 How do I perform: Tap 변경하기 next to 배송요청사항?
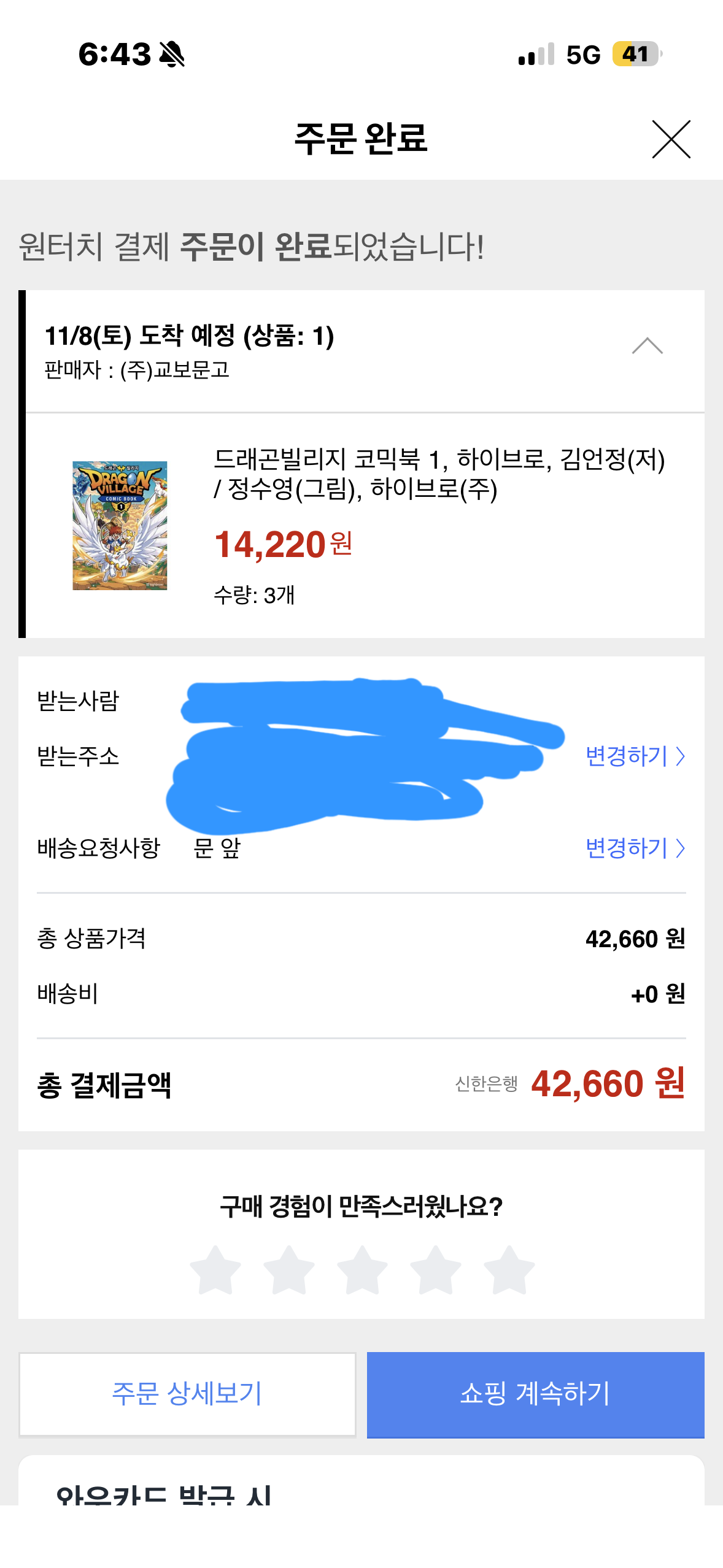[635, 848]
